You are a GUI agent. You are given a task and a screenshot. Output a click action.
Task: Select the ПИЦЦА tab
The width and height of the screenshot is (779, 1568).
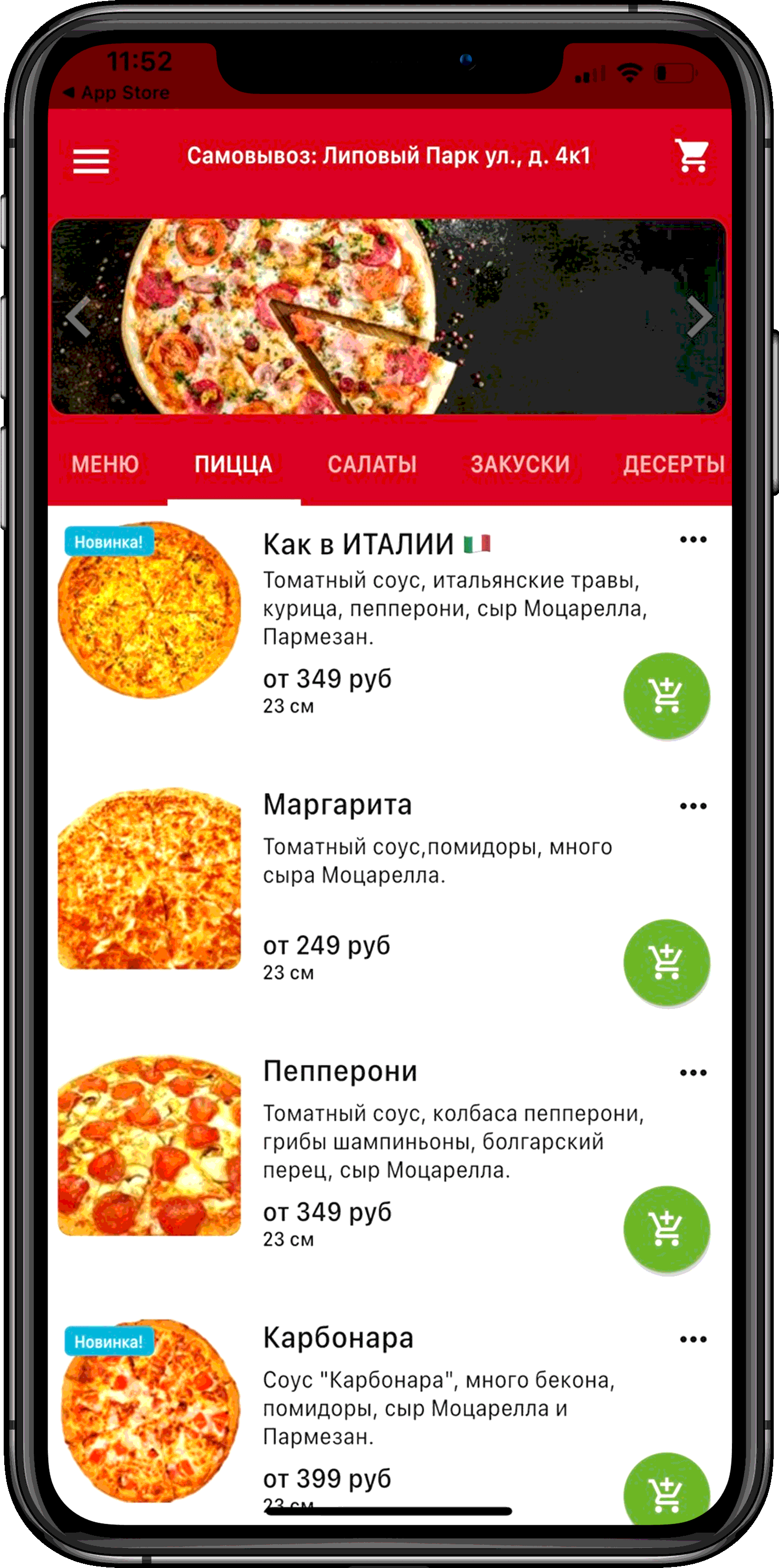(x=234, y=465)
